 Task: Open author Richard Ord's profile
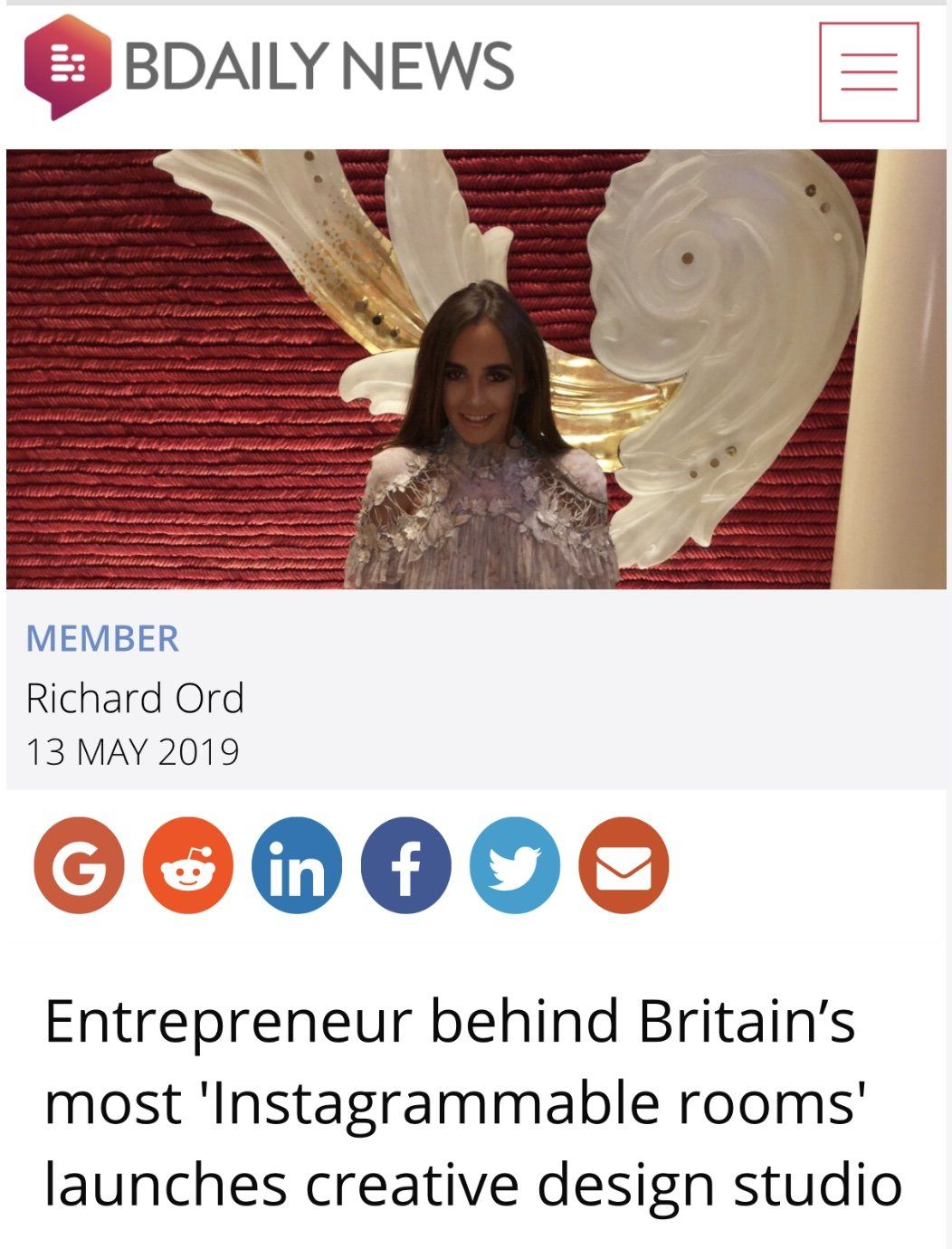coord(135,698)
